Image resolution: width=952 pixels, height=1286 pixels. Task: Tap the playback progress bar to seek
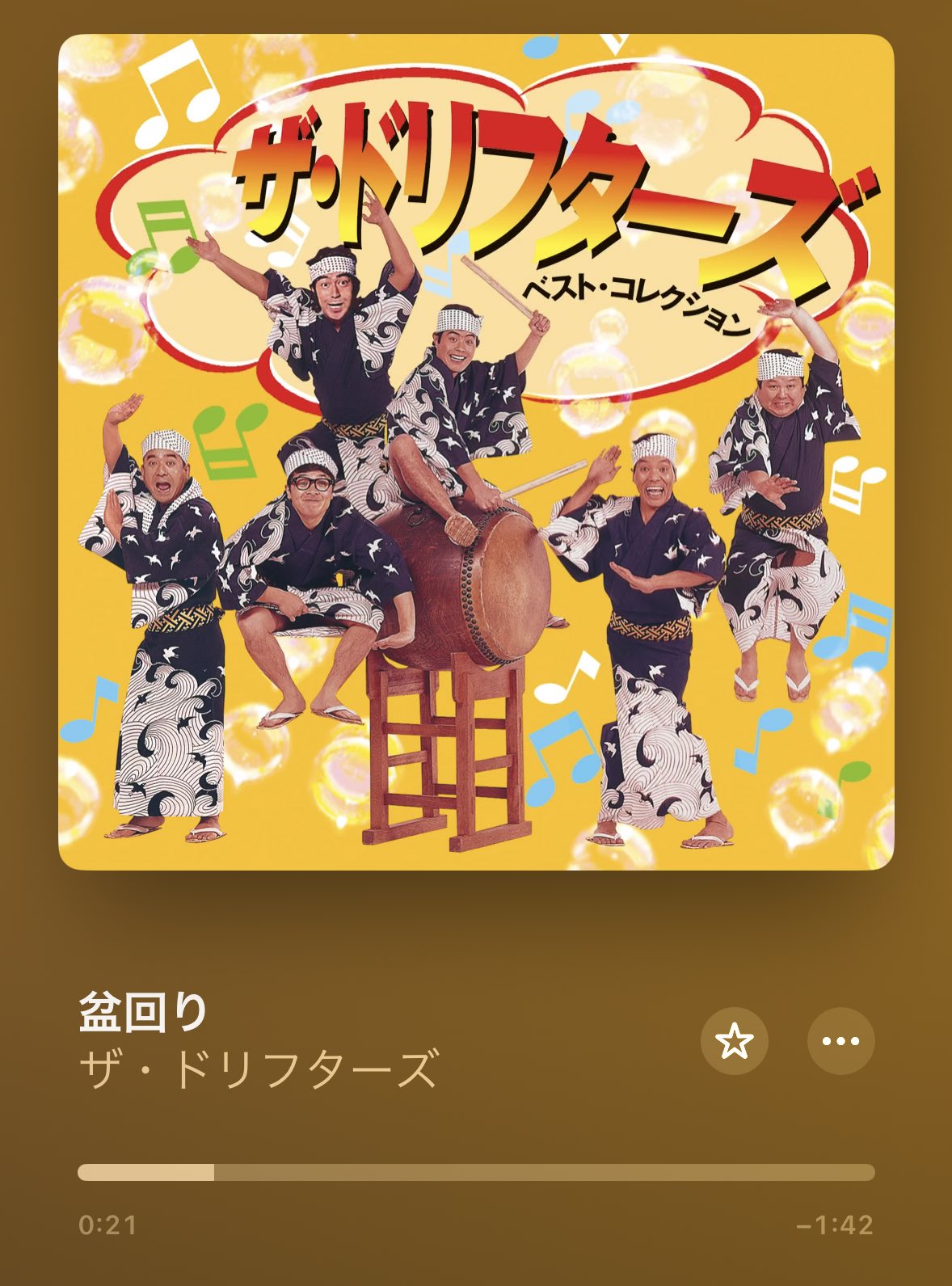coord(476,1172)
